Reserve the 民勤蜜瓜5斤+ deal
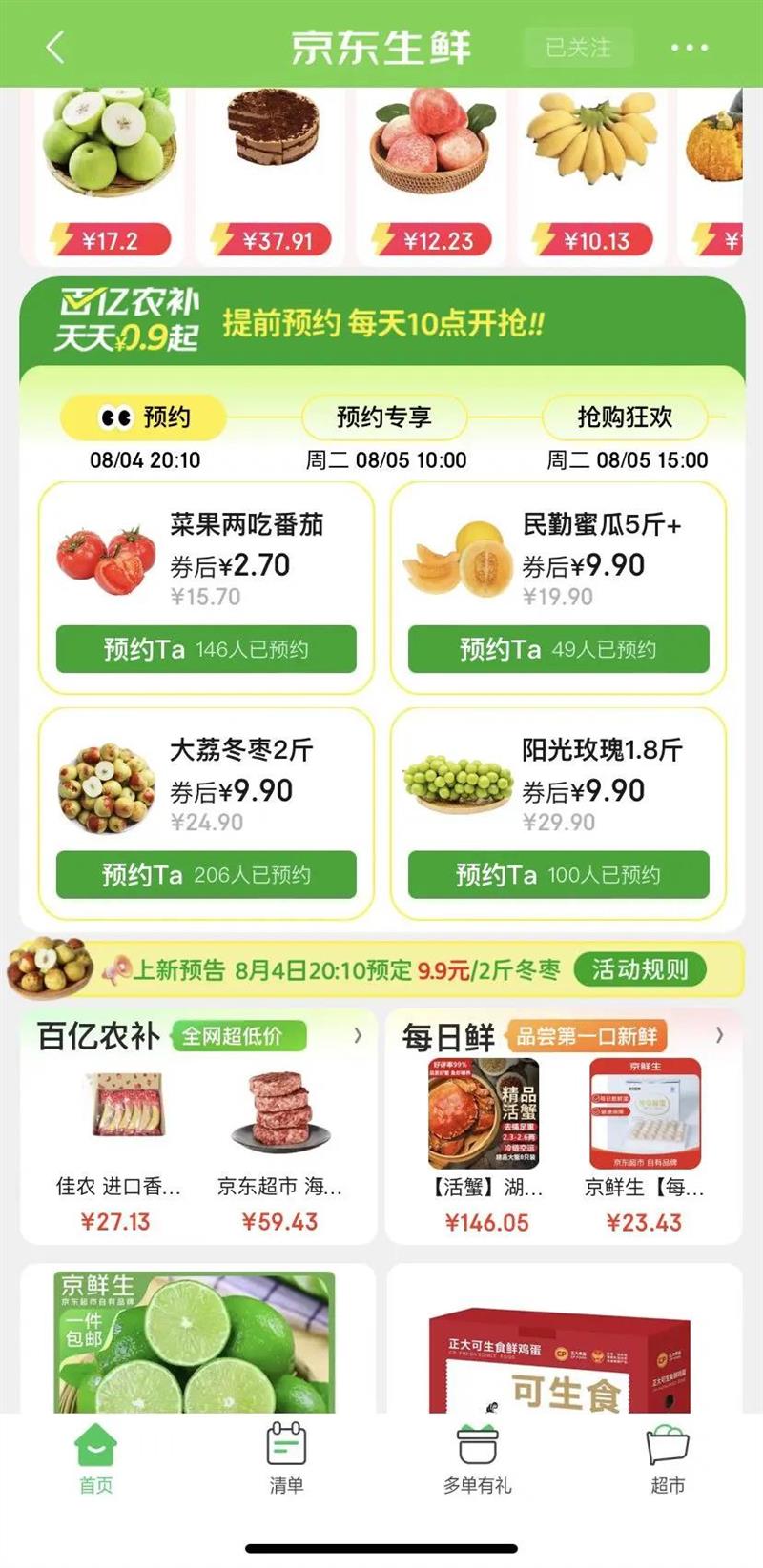Viewport: 763px width, 1568px height. click(x=558, y=649)
